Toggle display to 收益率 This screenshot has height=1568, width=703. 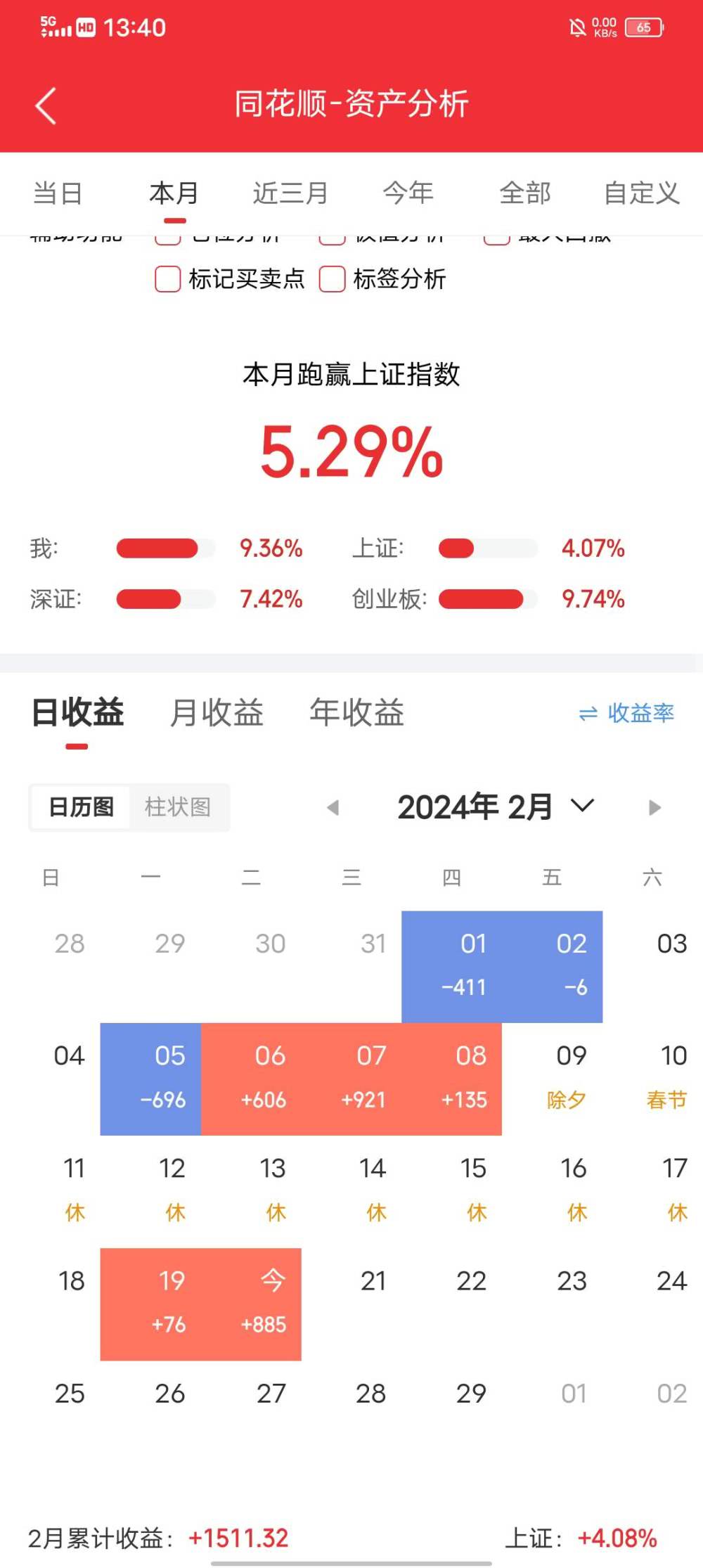pos(626,713)
